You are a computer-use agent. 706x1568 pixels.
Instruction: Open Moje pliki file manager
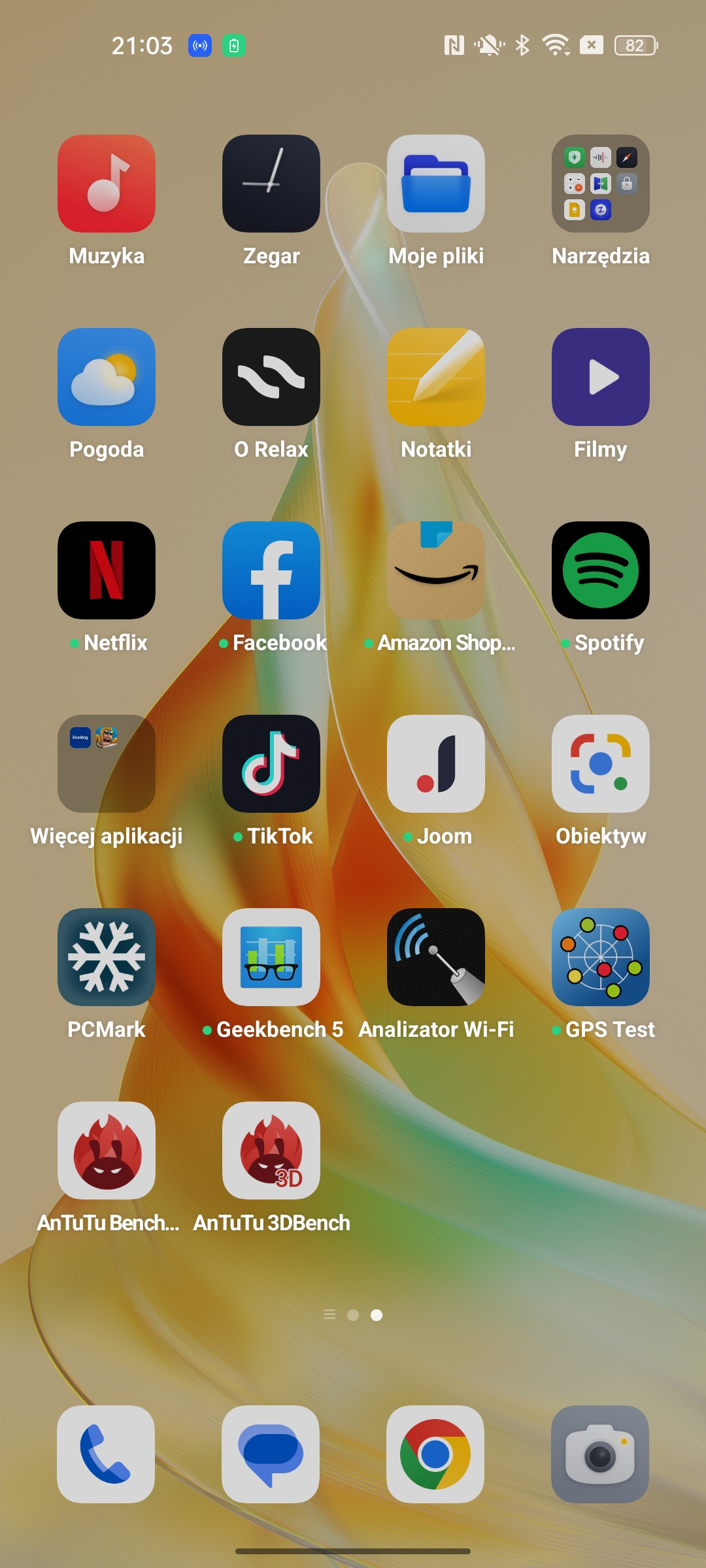(x=436, y=184)
